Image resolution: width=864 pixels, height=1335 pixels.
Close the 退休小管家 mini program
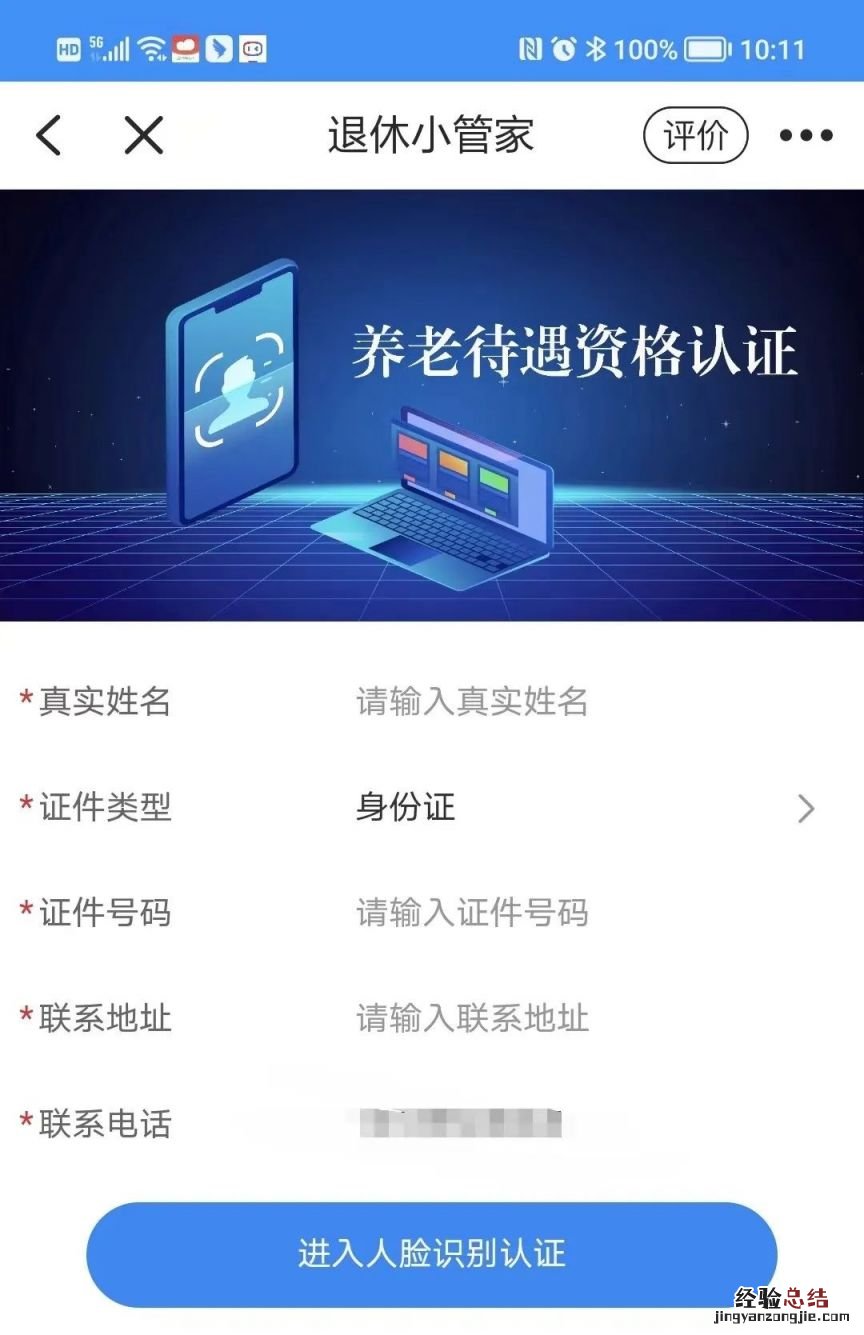click(144, 135)
